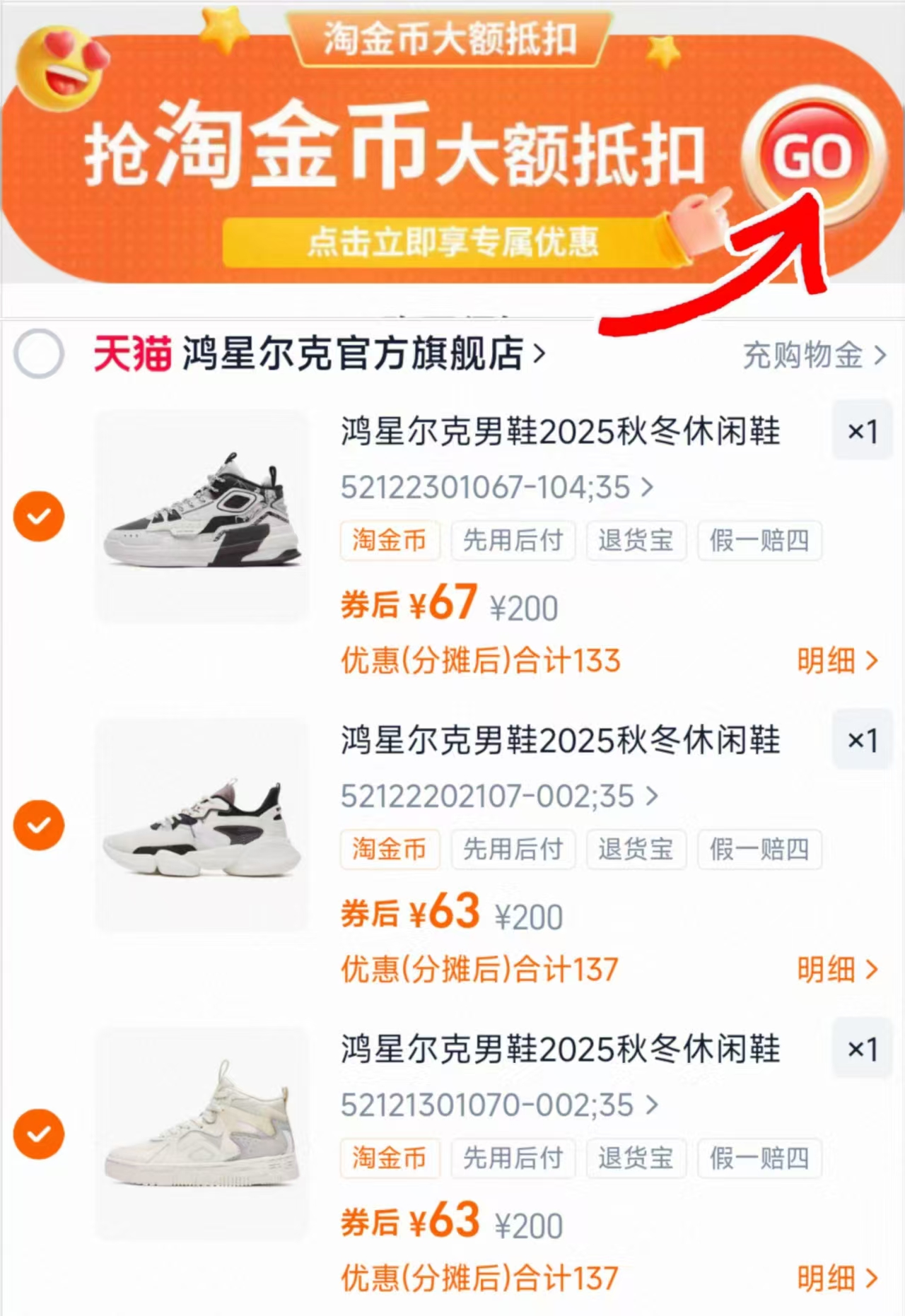The image size is (905, 1316).
Task: Click the 假一赔四 badge on the first item
Action: pos(759,541)
